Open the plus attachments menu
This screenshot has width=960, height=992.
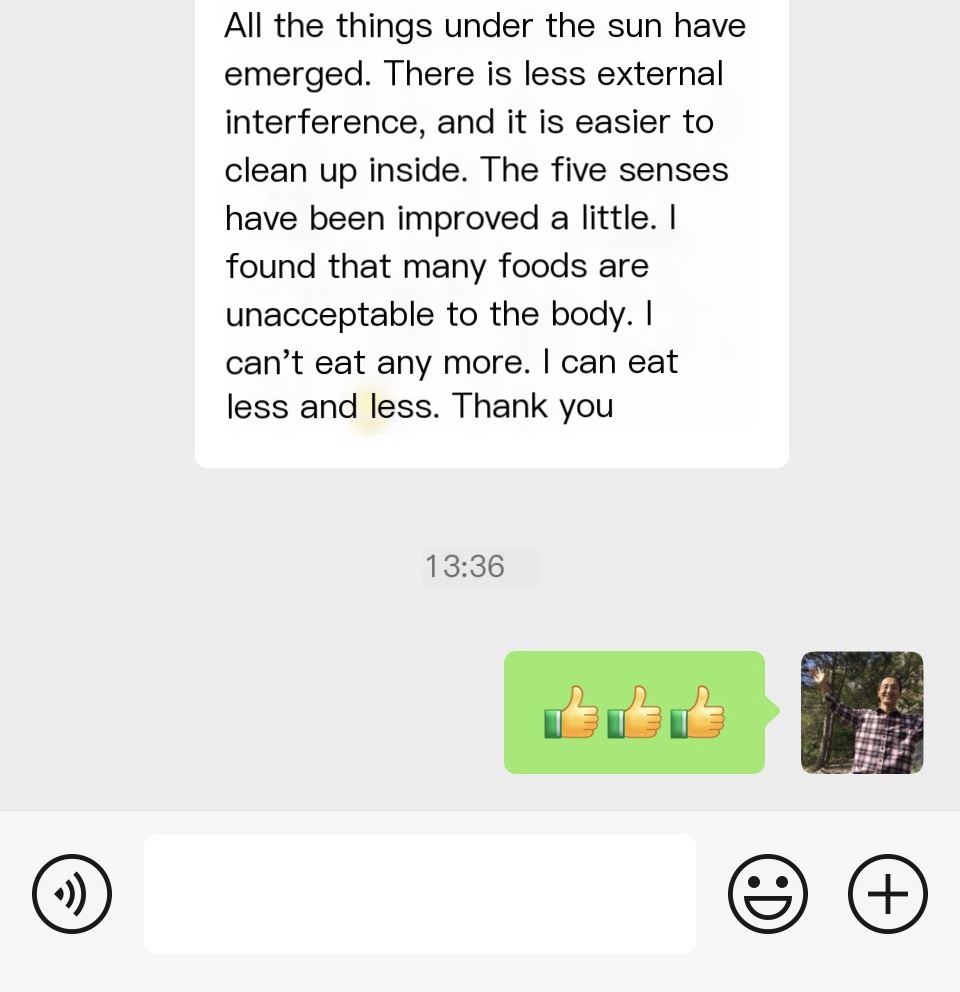(888, 894)
